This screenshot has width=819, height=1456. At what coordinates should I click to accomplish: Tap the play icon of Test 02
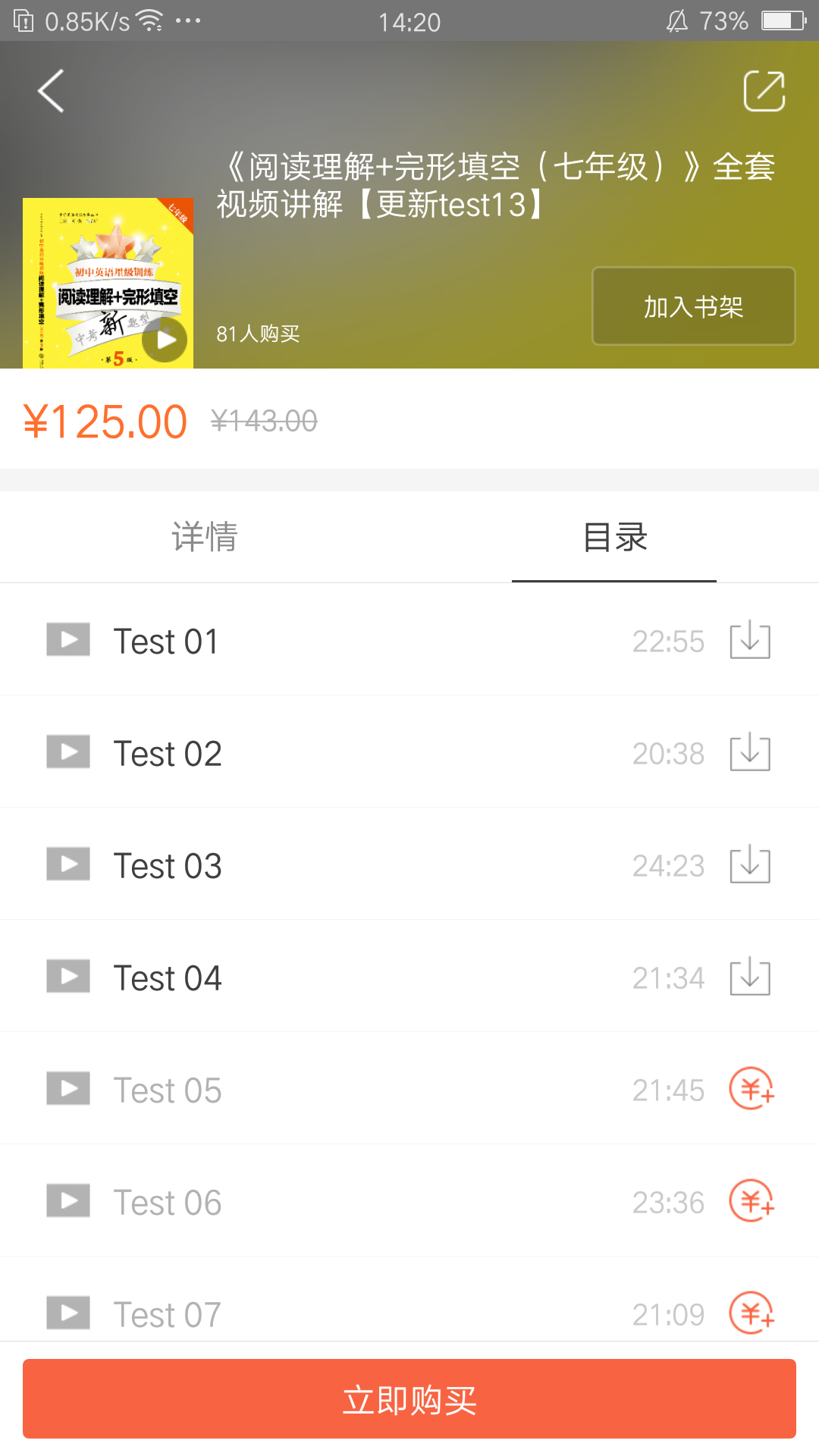coord(67,752)
